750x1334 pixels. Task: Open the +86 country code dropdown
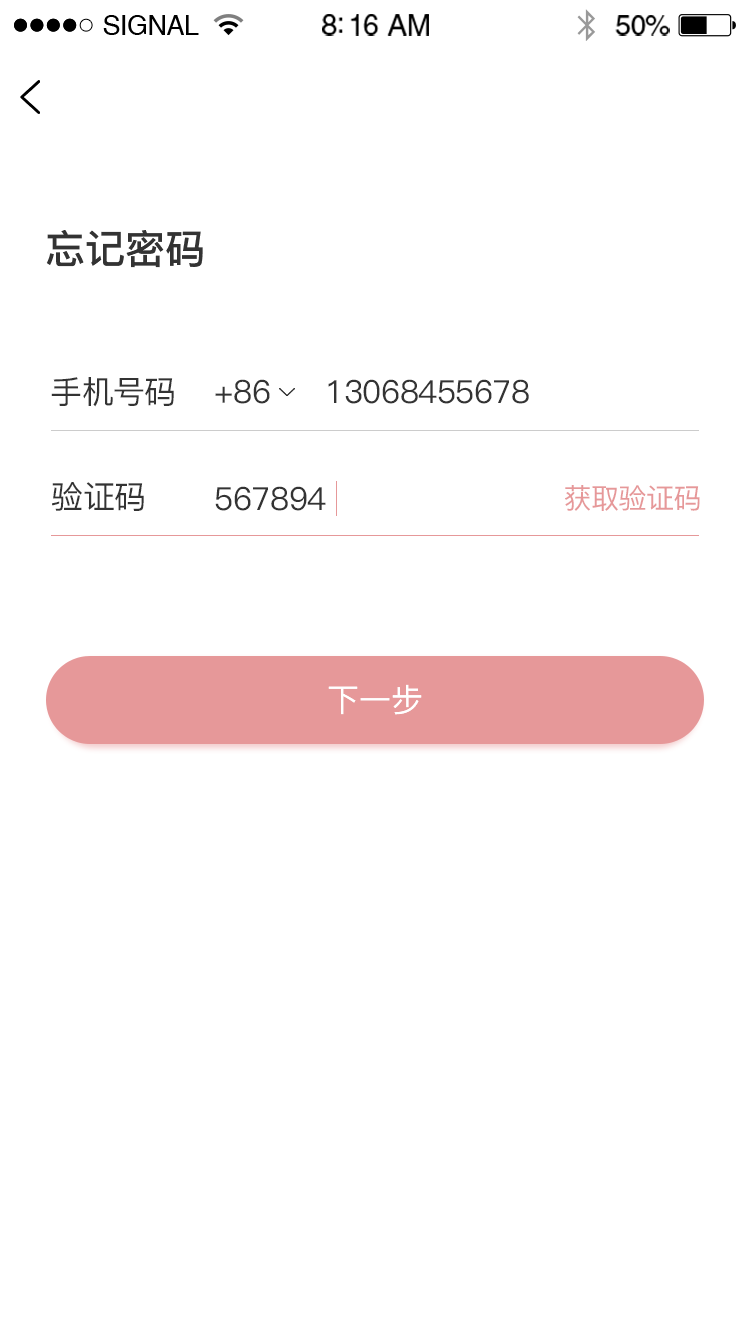click(x=255, y=393)
